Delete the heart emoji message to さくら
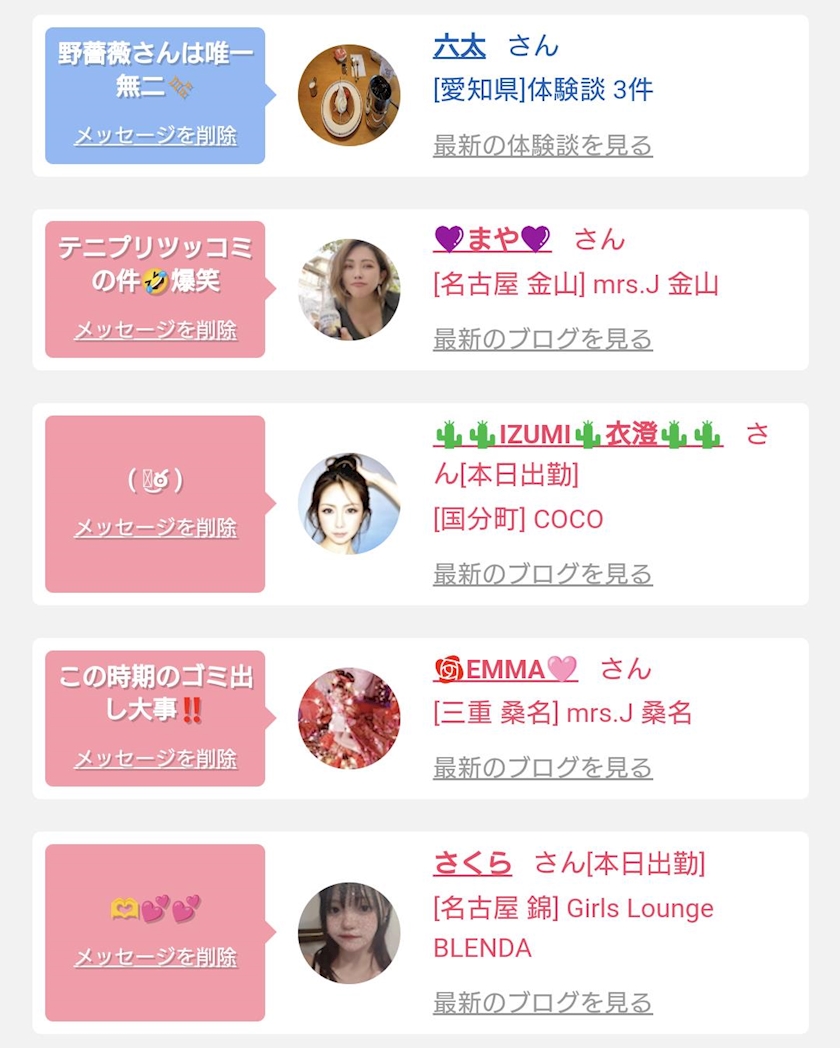Image resolution: width=840 pixels, height=1048 pixels. [155, 956]
